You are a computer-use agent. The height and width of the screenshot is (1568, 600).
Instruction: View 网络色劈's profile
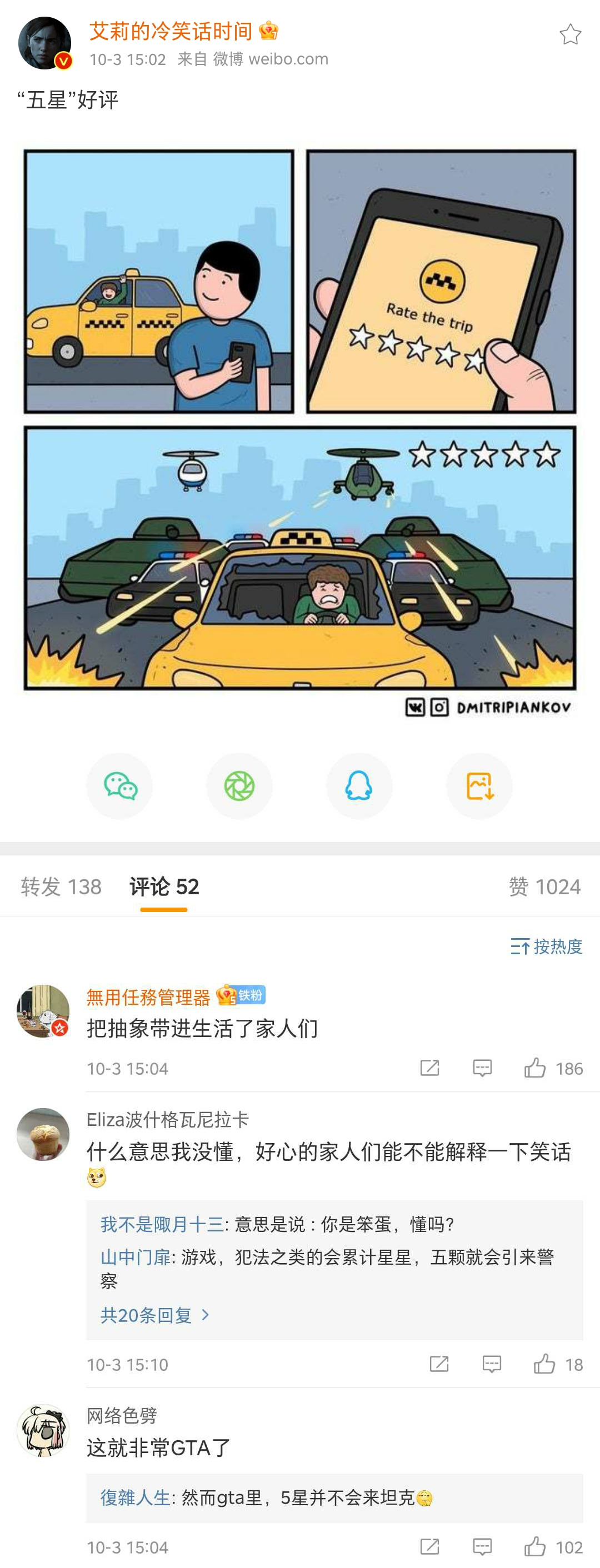click(x=43, y=1430)
